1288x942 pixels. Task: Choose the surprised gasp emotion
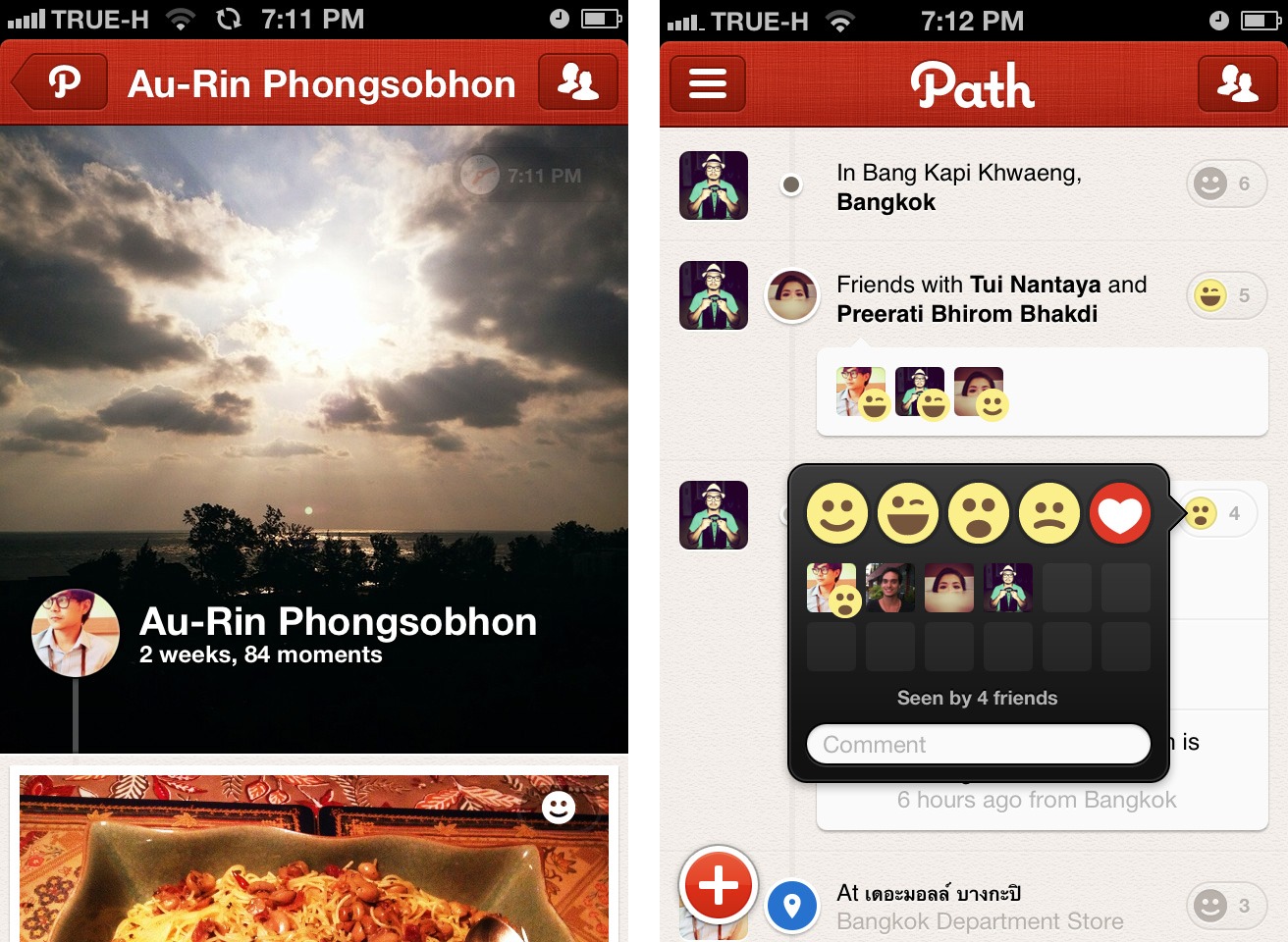click(x=979, y=513)
